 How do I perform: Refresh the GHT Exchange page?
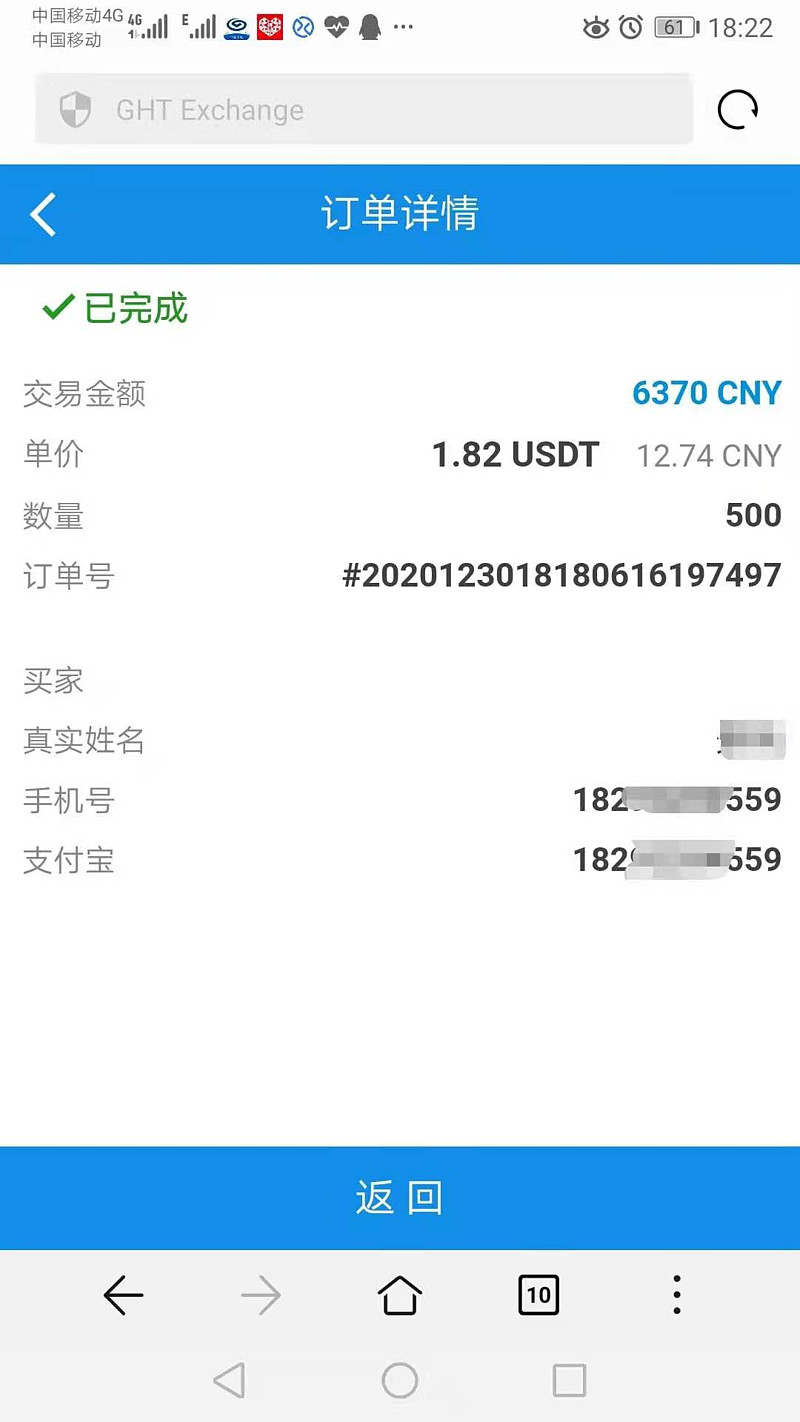pyautogui.click(x=737, y=109)
